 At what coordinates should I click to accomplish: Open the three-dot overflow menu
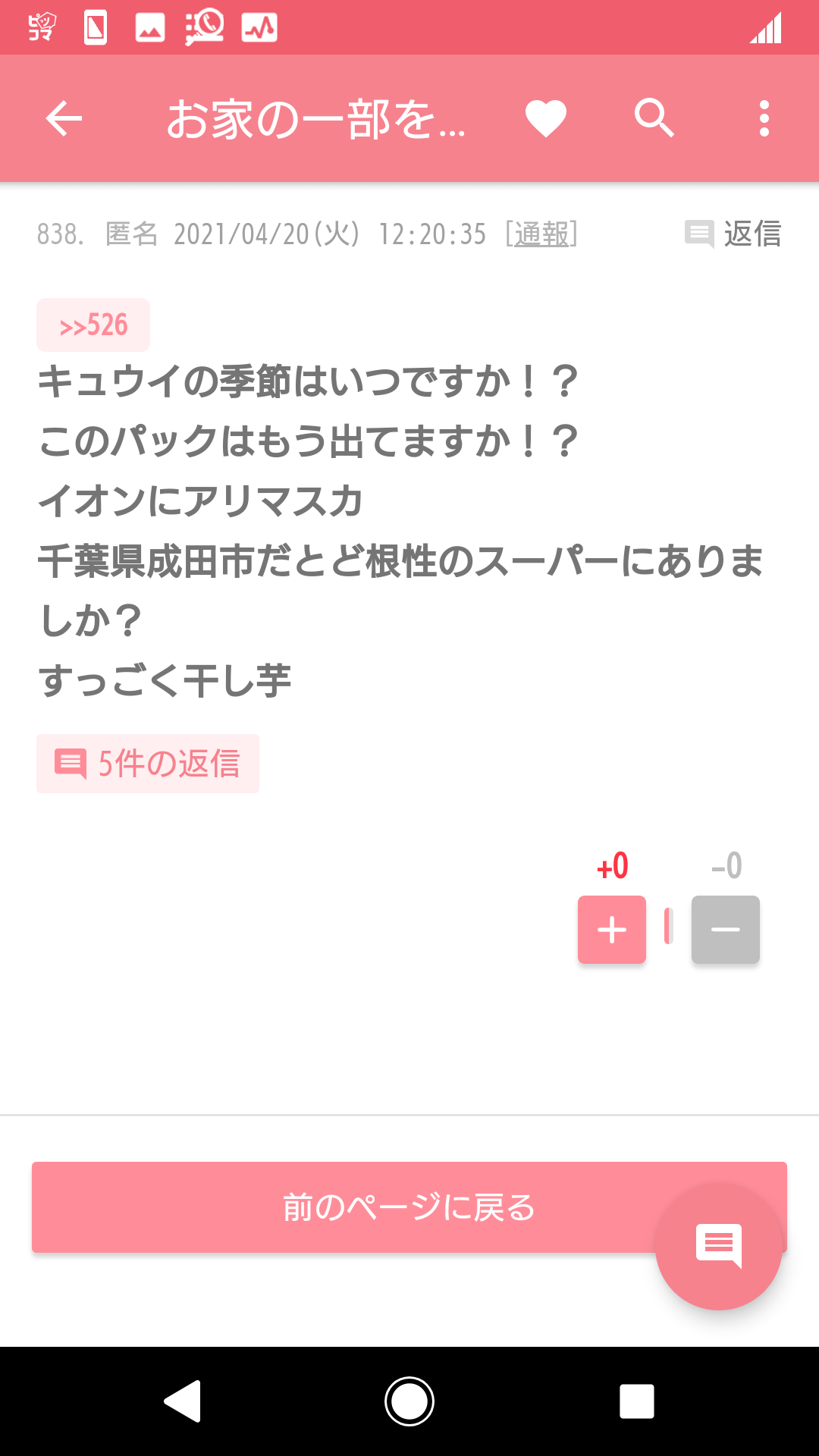[764, 118]
